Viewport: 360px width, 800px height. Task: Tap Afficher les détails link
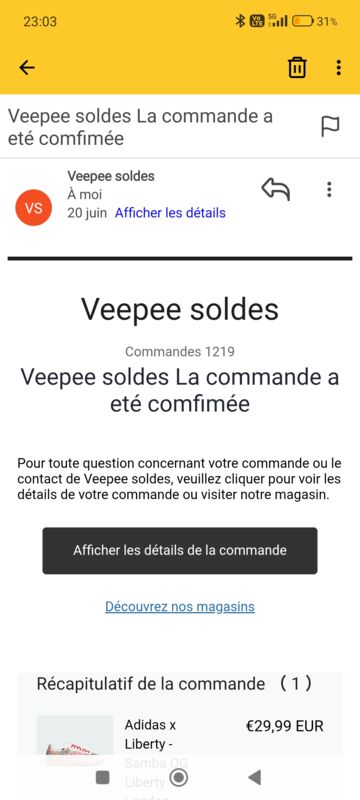tap(170, 213)
